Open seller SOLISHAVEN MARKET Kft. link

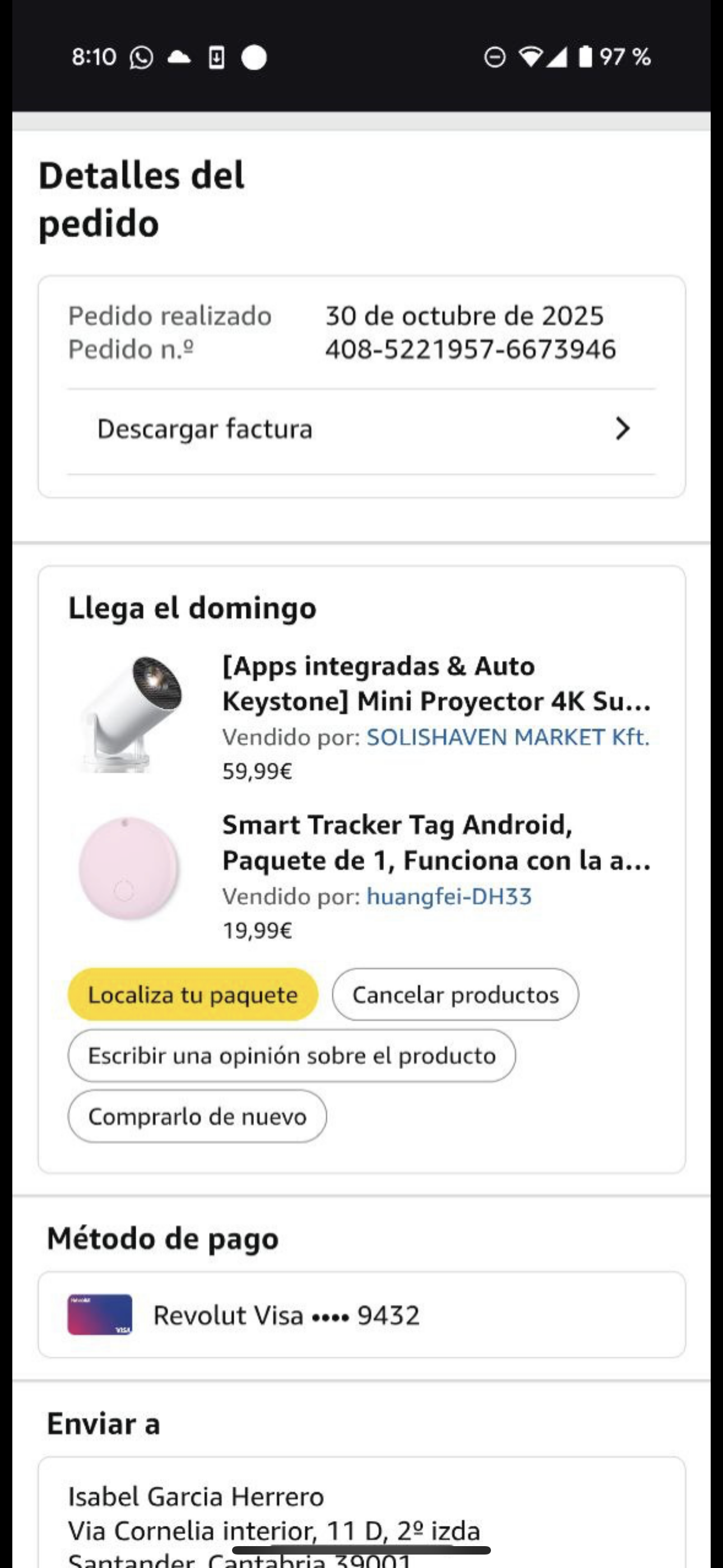[x=508, y=737]
